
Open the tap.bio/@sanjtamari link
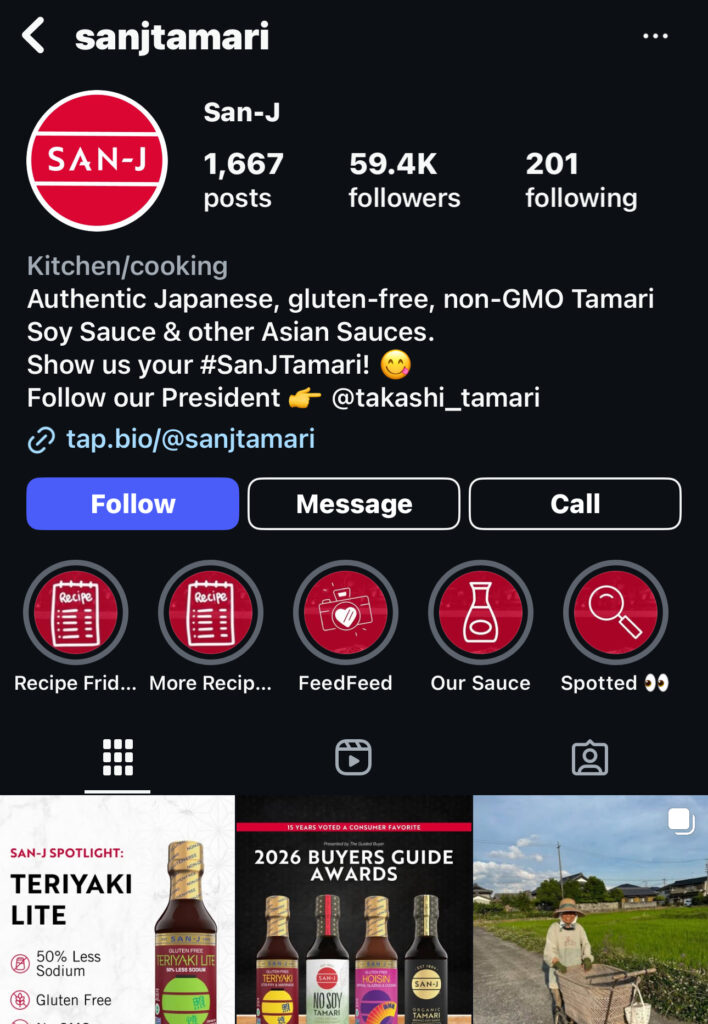(190, 438)
